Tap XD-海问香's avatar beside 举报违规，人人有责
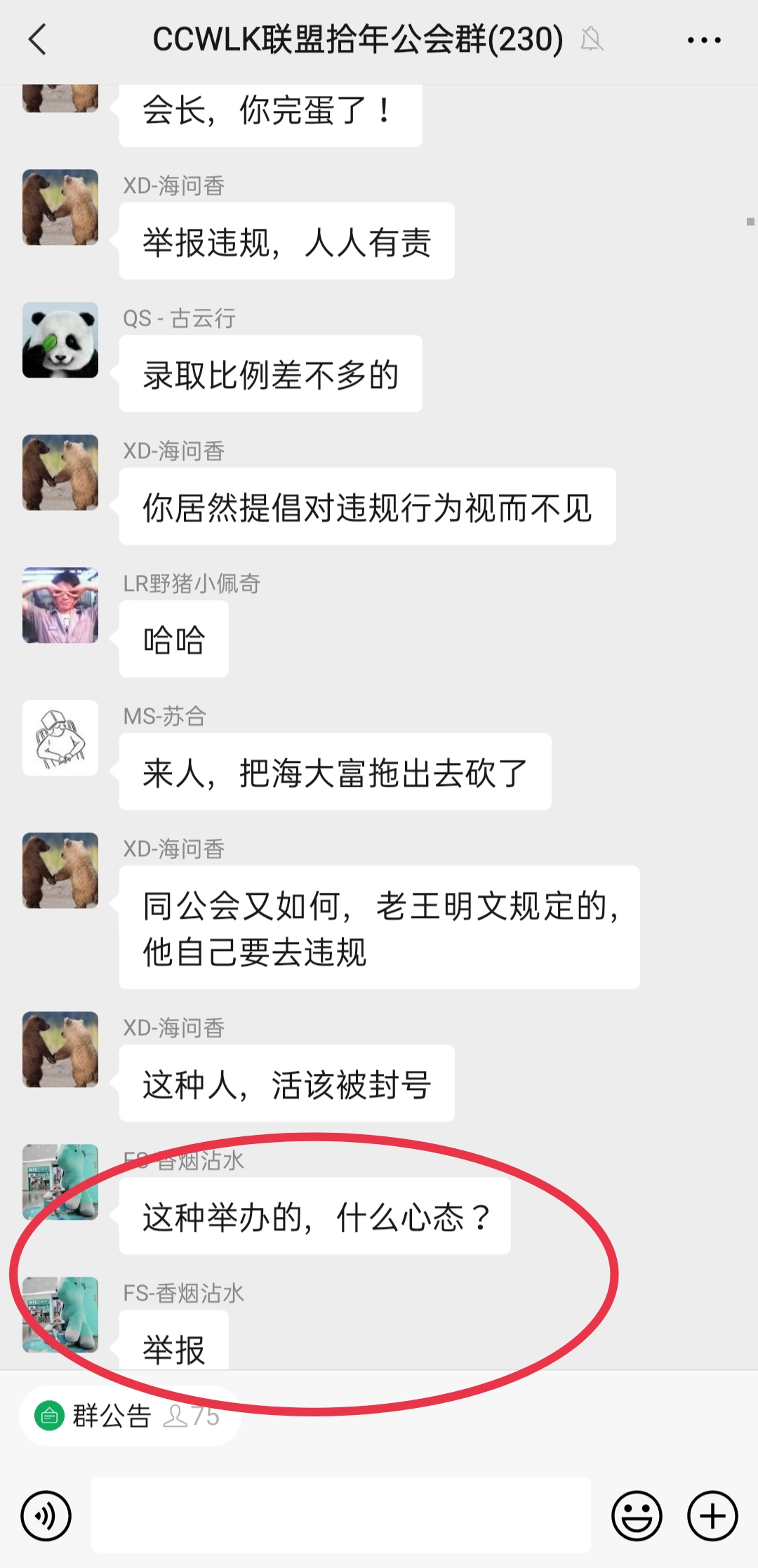Screen dimensions: 758x1568 click(60, 207)
